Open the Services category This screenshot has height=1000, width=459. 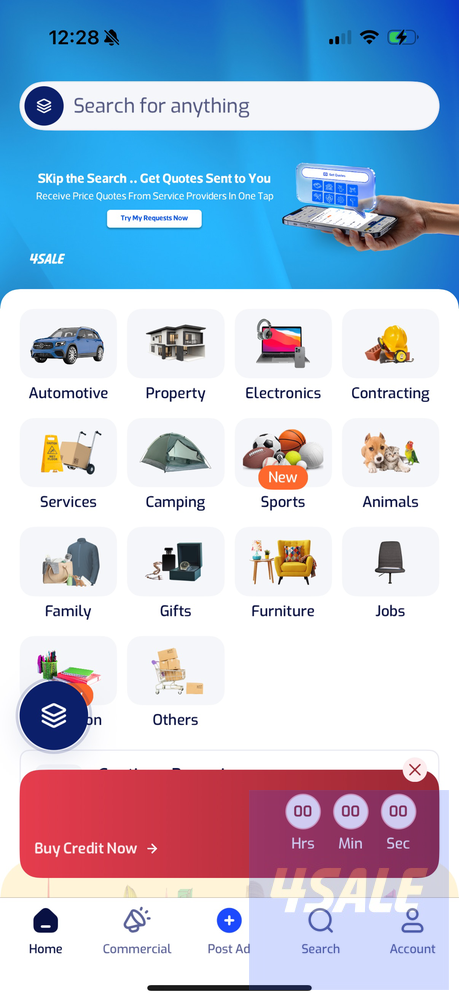(68, 465)
